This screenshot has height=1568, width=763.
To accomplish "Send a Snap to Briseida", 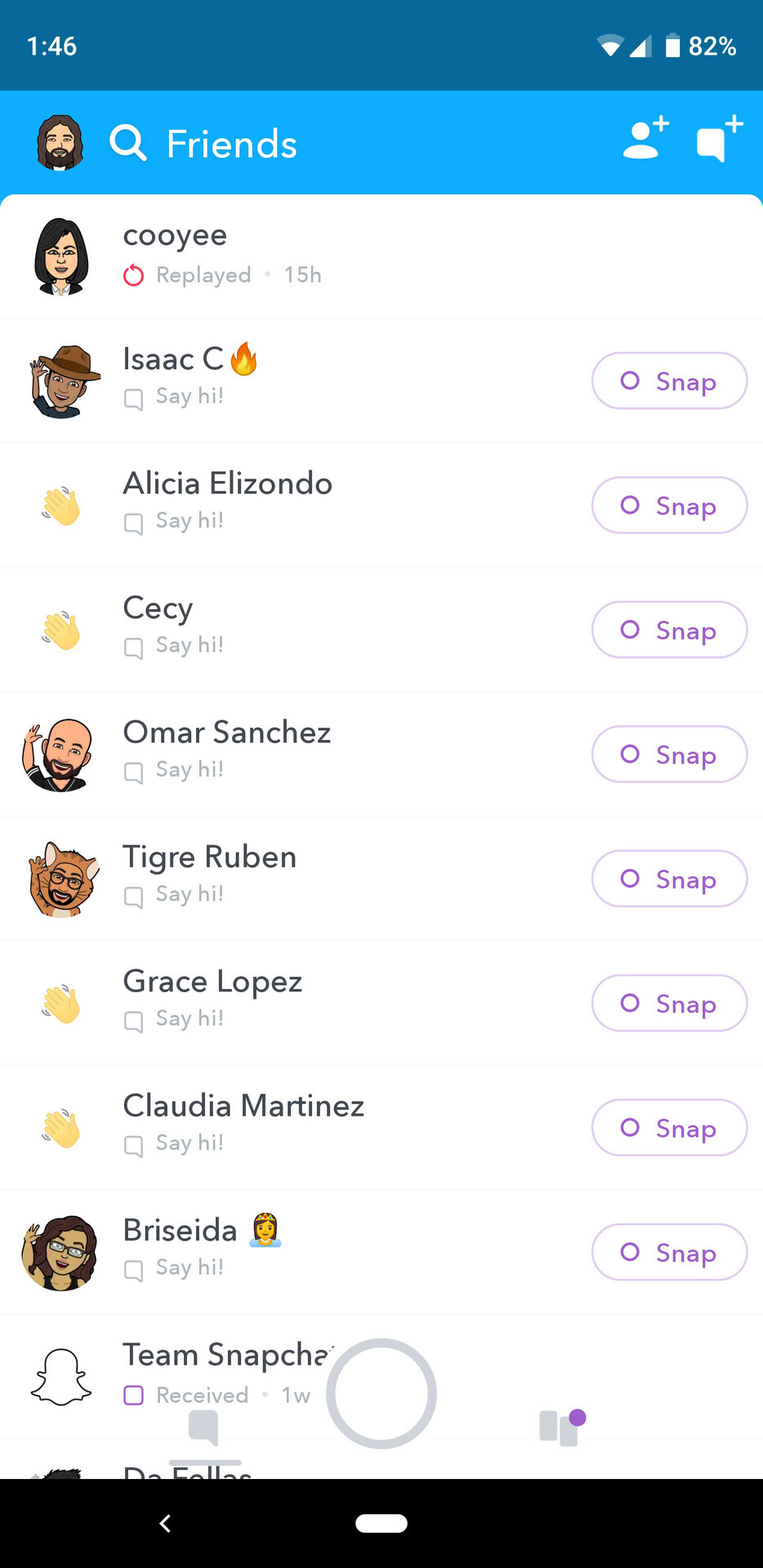I will click(x=669, y=1252).
